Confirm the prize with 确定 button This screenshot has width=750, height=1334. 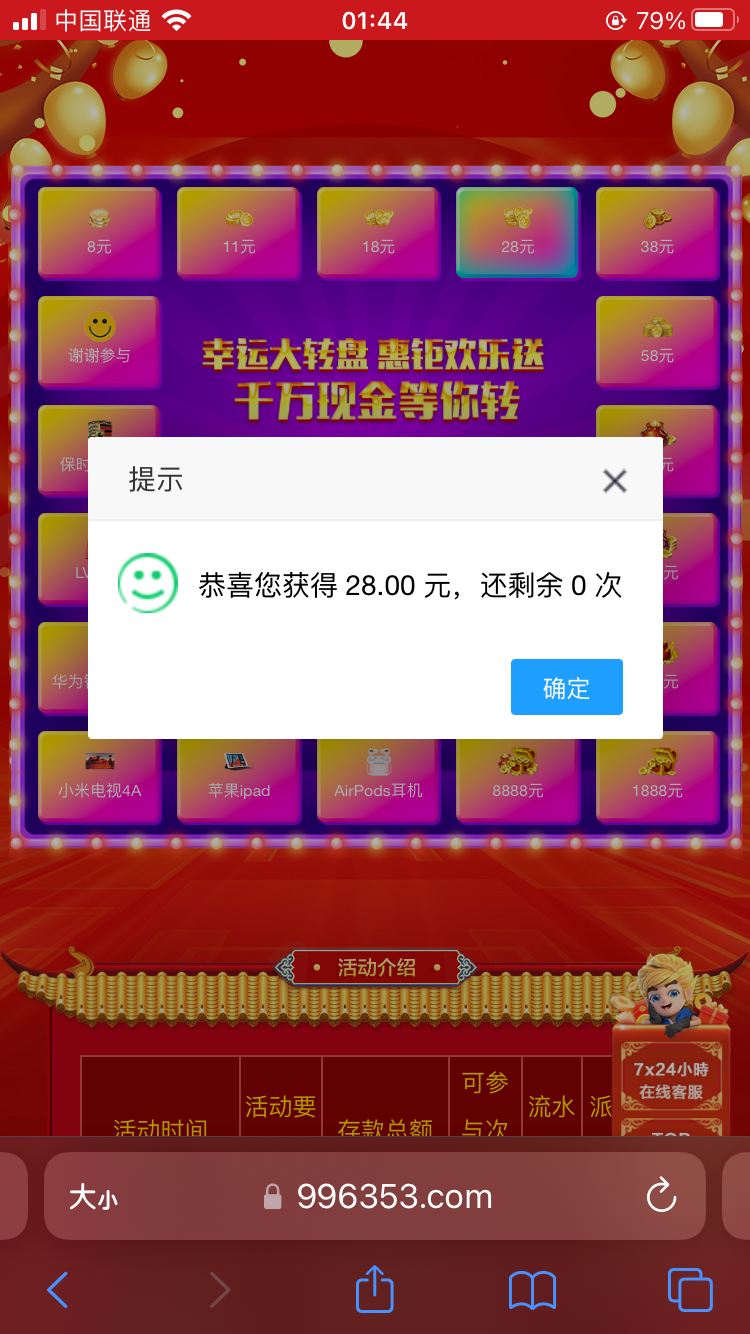pyautogui.click(x=566, y=687)
